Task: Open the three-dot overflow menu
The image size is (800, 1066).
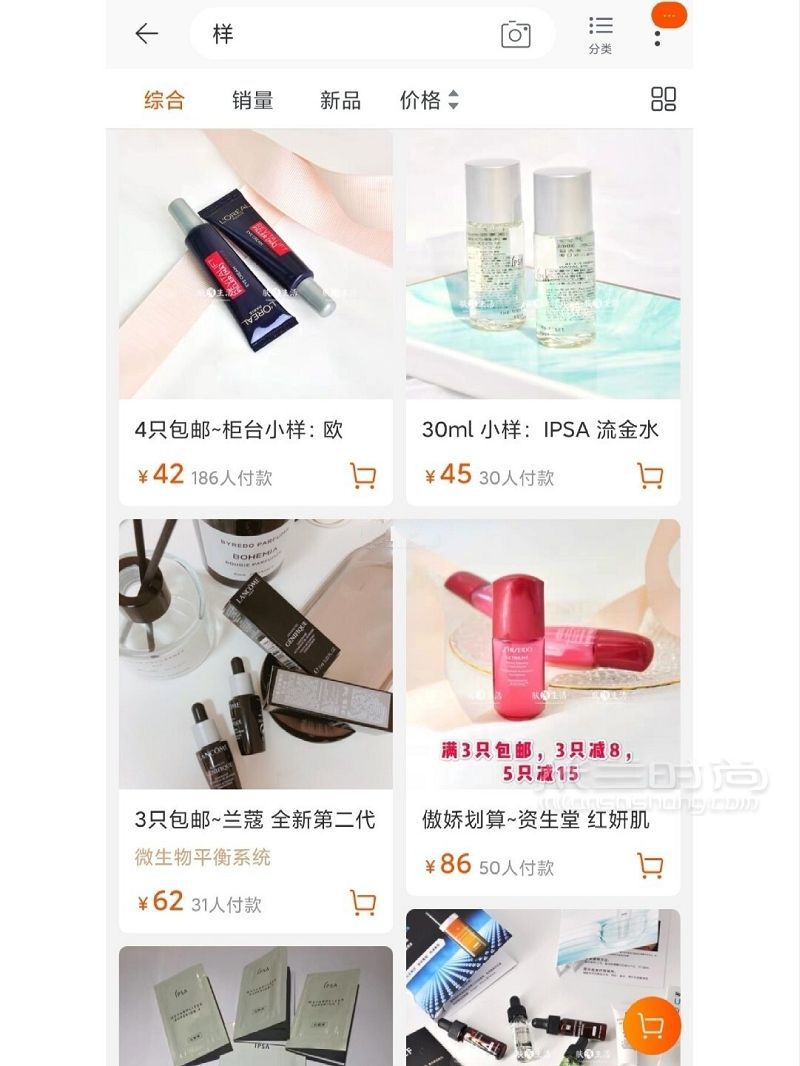Action: click(x=657, y=38)
